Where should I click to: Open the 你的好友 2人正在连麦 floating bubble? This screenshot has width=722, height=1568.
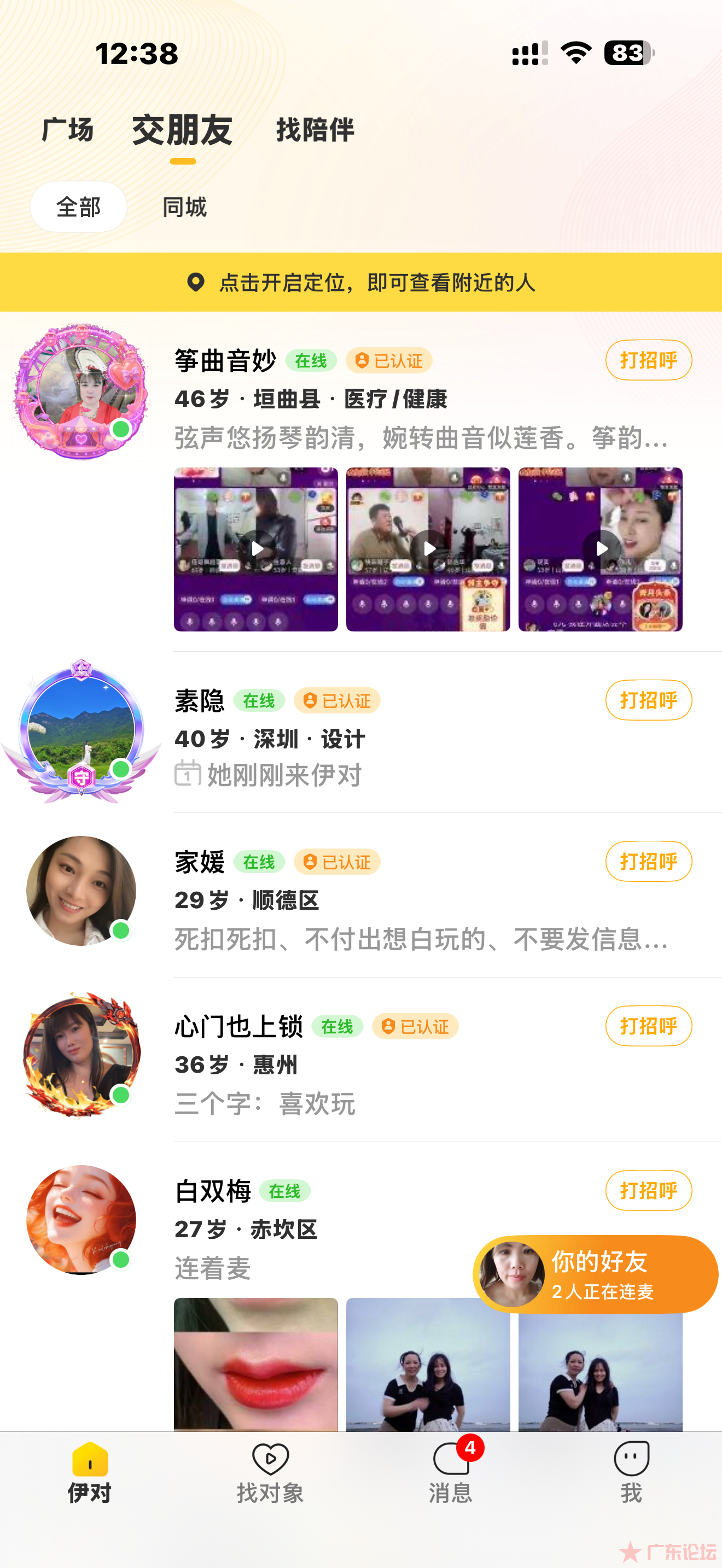tap(595, 1274)
